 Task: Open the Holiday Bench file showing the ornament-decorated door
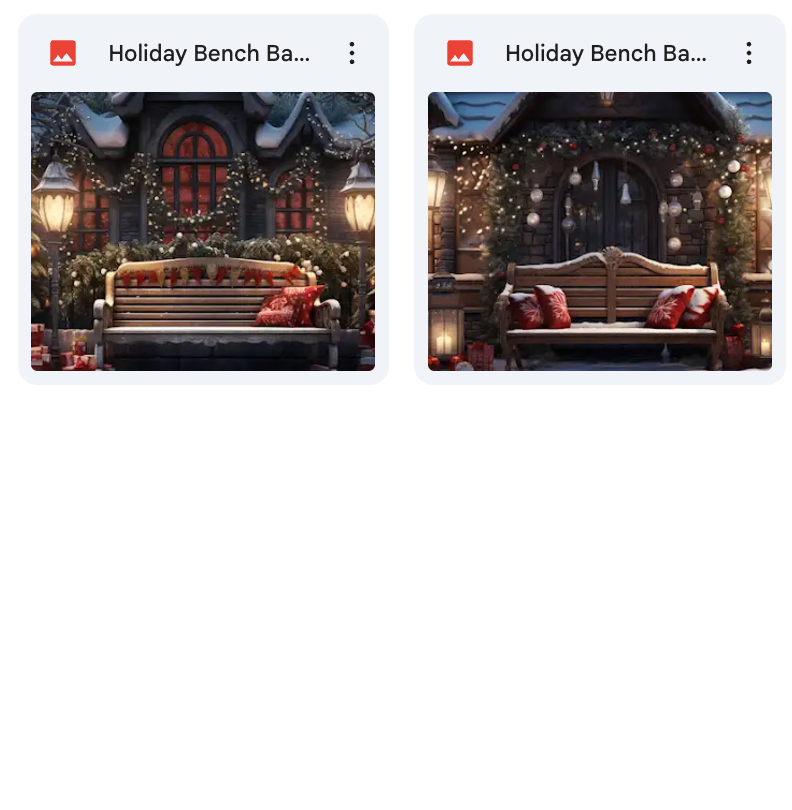[x=600, y=231]
